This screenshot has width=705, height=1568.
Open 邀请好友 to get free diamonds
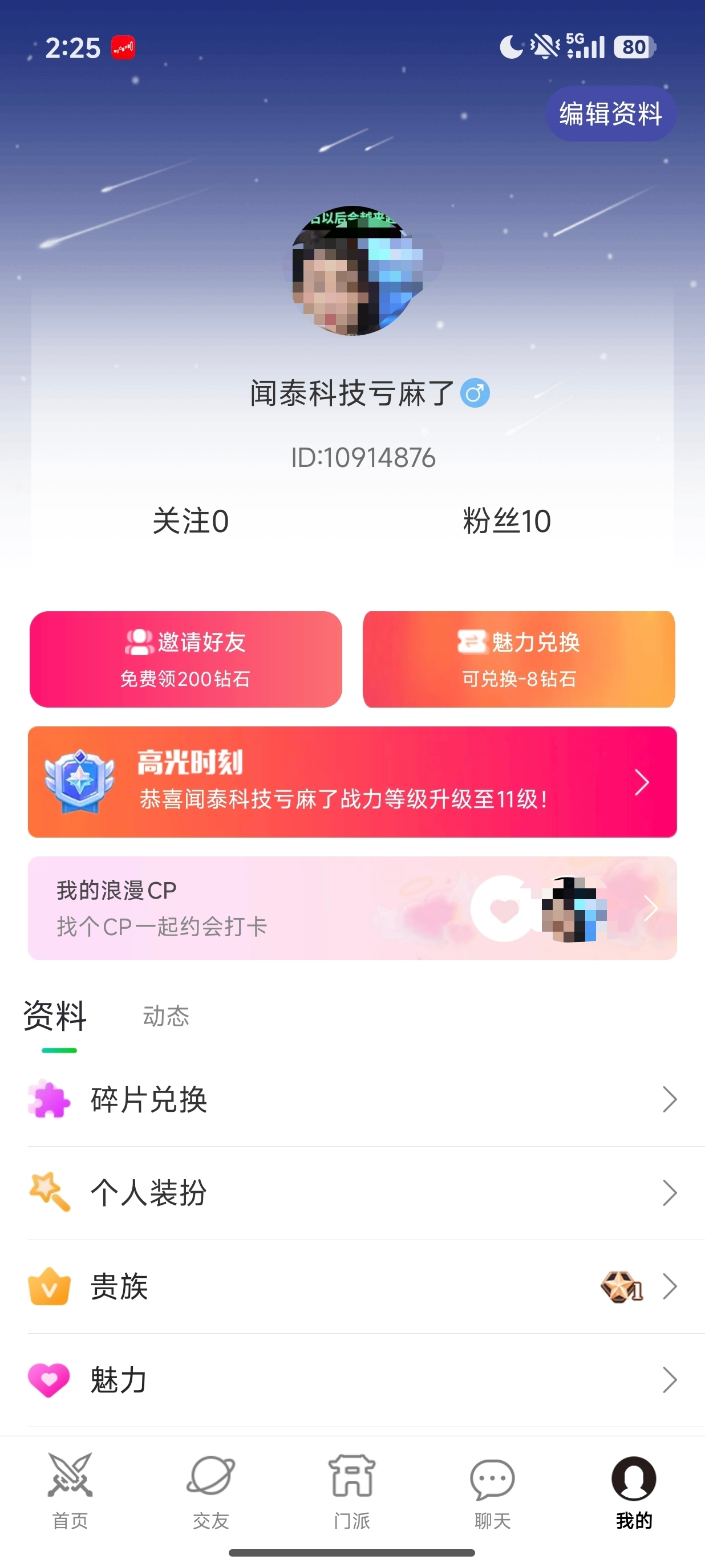pyautogui.click(x=186, y=659)
